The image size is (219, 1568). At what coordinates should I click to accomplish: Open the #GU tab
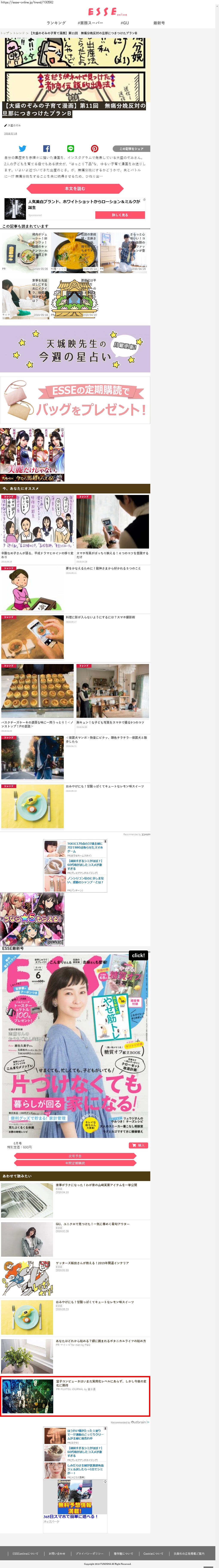coord(125,22)
